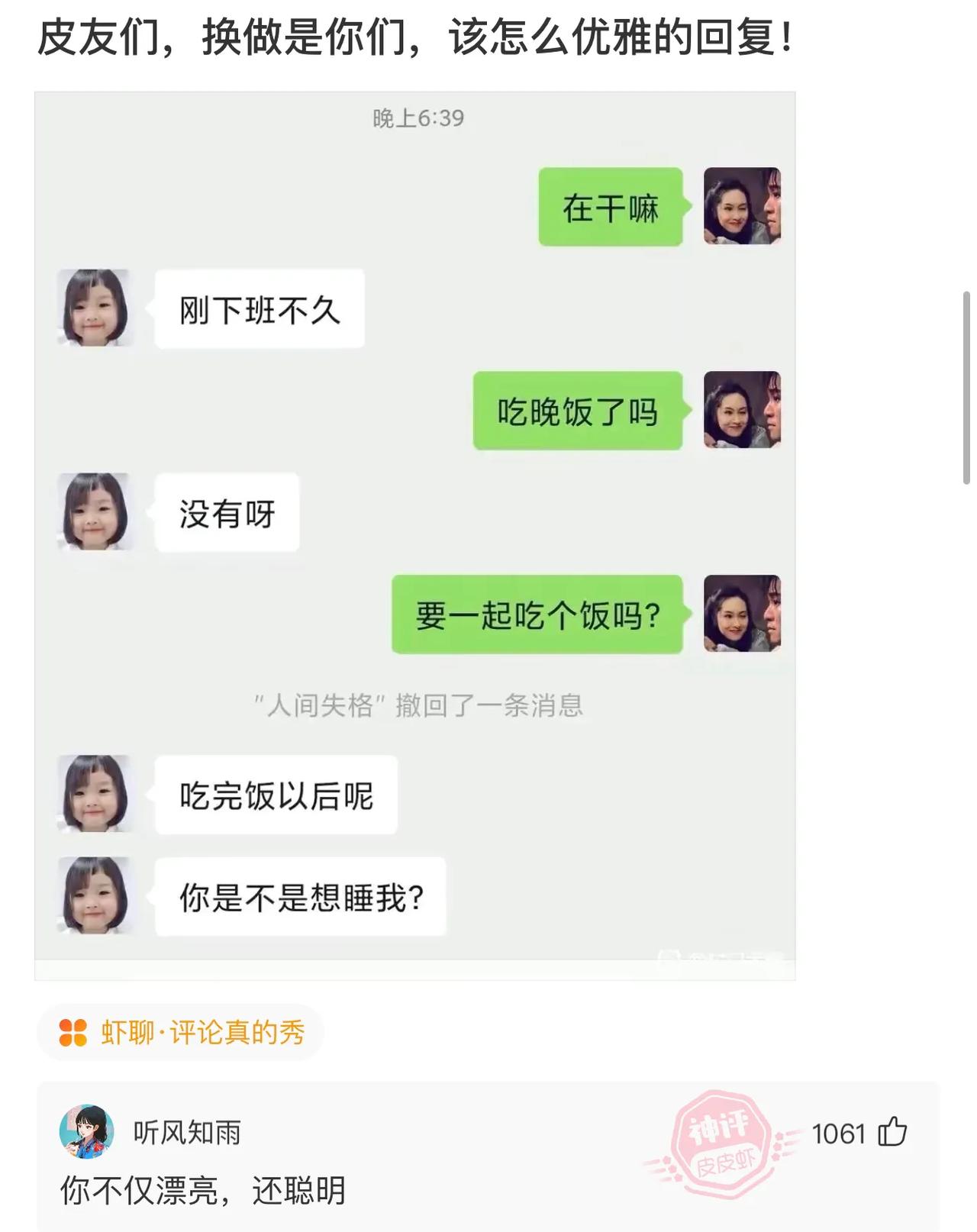Open 听风知雨's profile avatar
Image resolution: width=977 pixels, height=1232 pixels.
point(87,1132)
